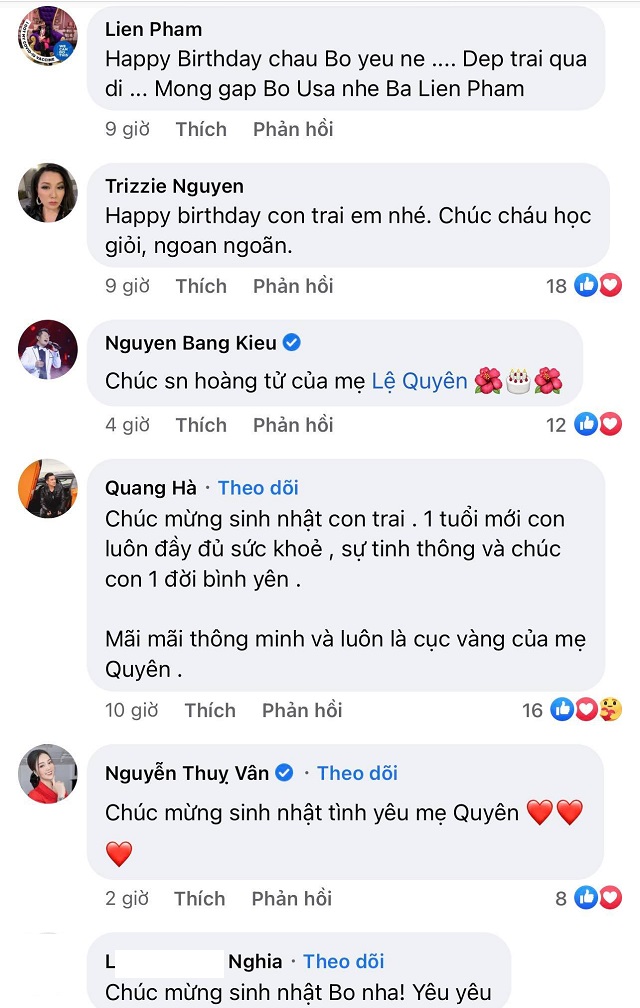The width and height of the screenshot is (640, 1008).
Task: Reply to Nguyễn Thuỵ Vân's comment
Action: 292,898
